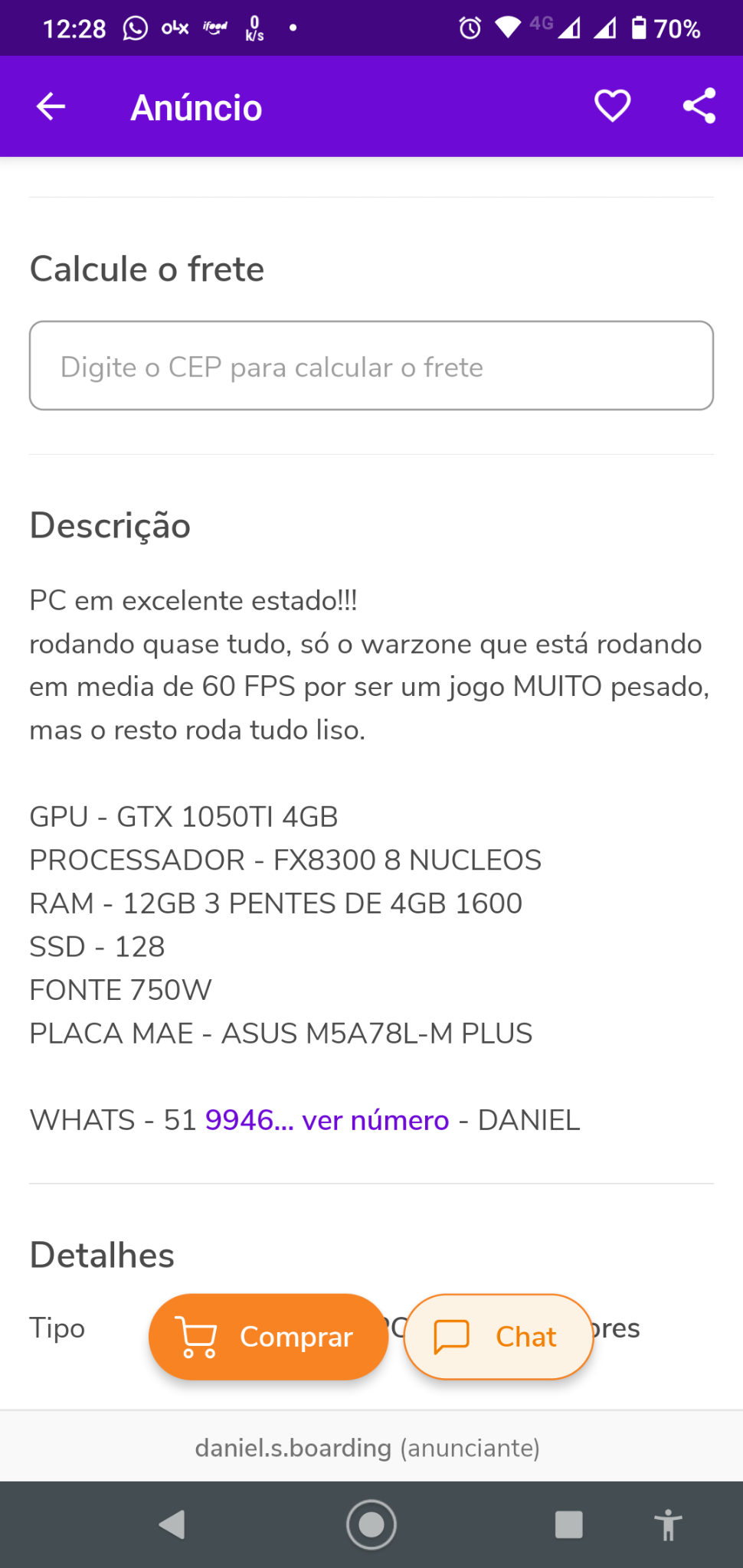Open recent apps in navigation bar

click(x=568, y=1524)
